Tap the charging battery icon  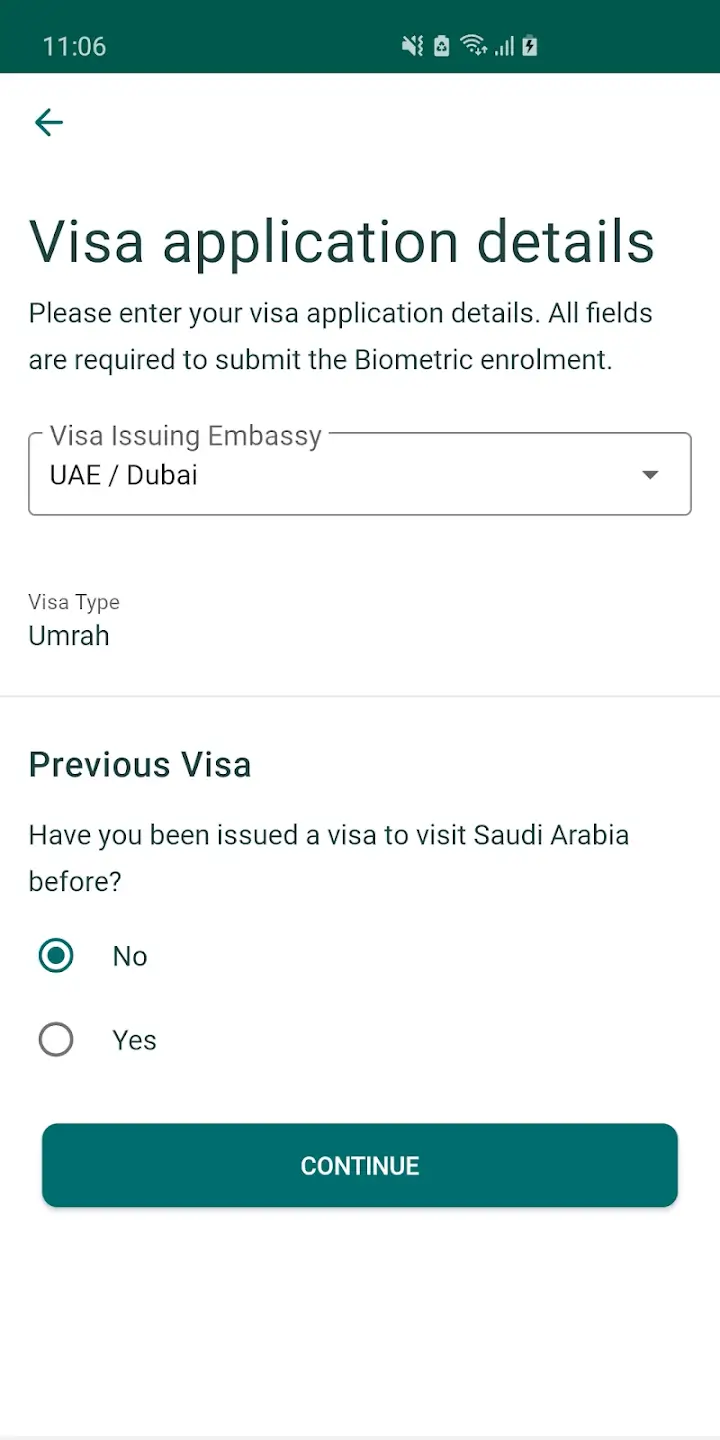tap(528, 45)
